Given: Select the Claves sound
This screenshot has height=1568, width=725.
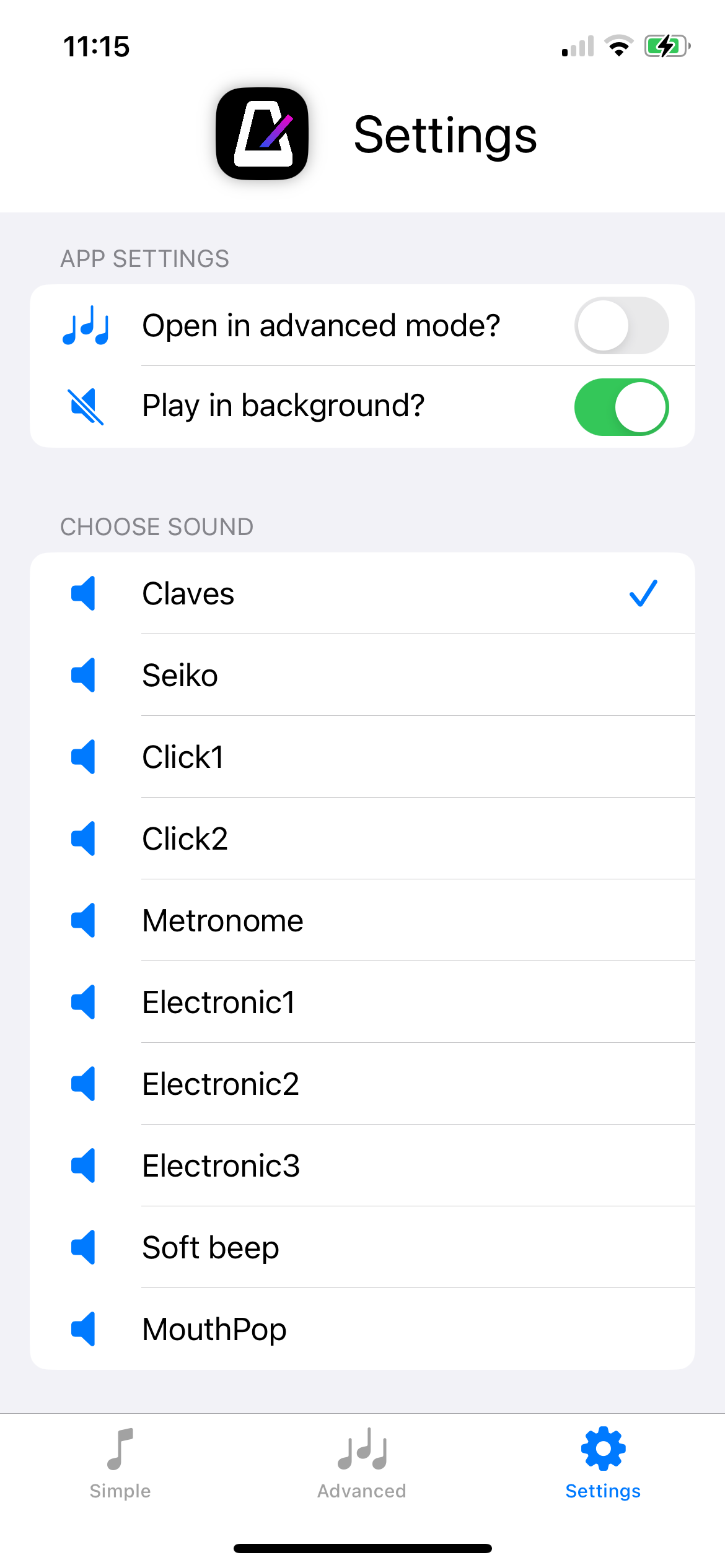Looking at the screenshot, I should [362, 593].
